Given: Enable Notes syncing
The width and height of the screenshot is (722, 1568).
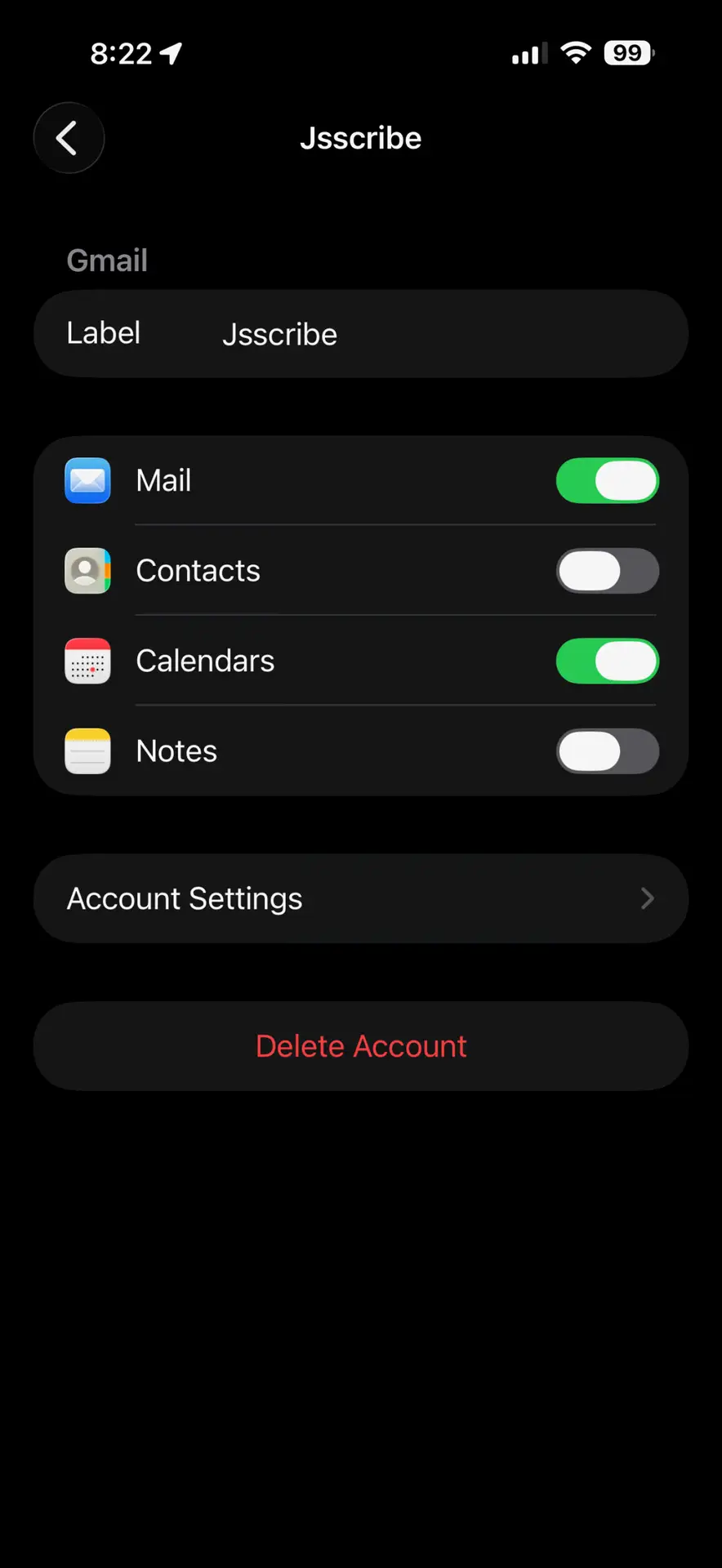Looking at the screenshot, I should [607, 751].
